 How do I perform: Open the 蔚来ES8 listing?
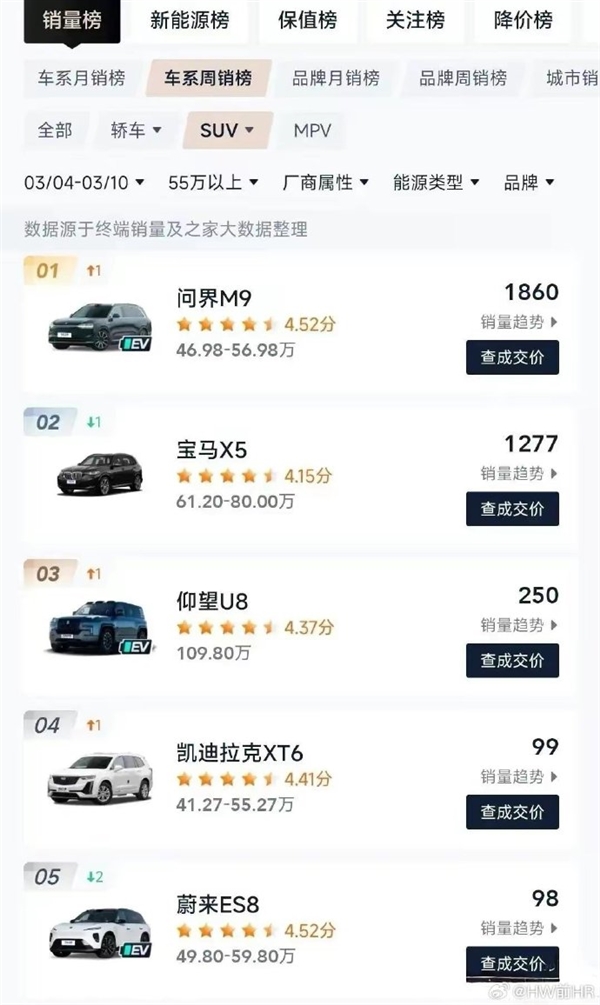[x=218, y=905]
